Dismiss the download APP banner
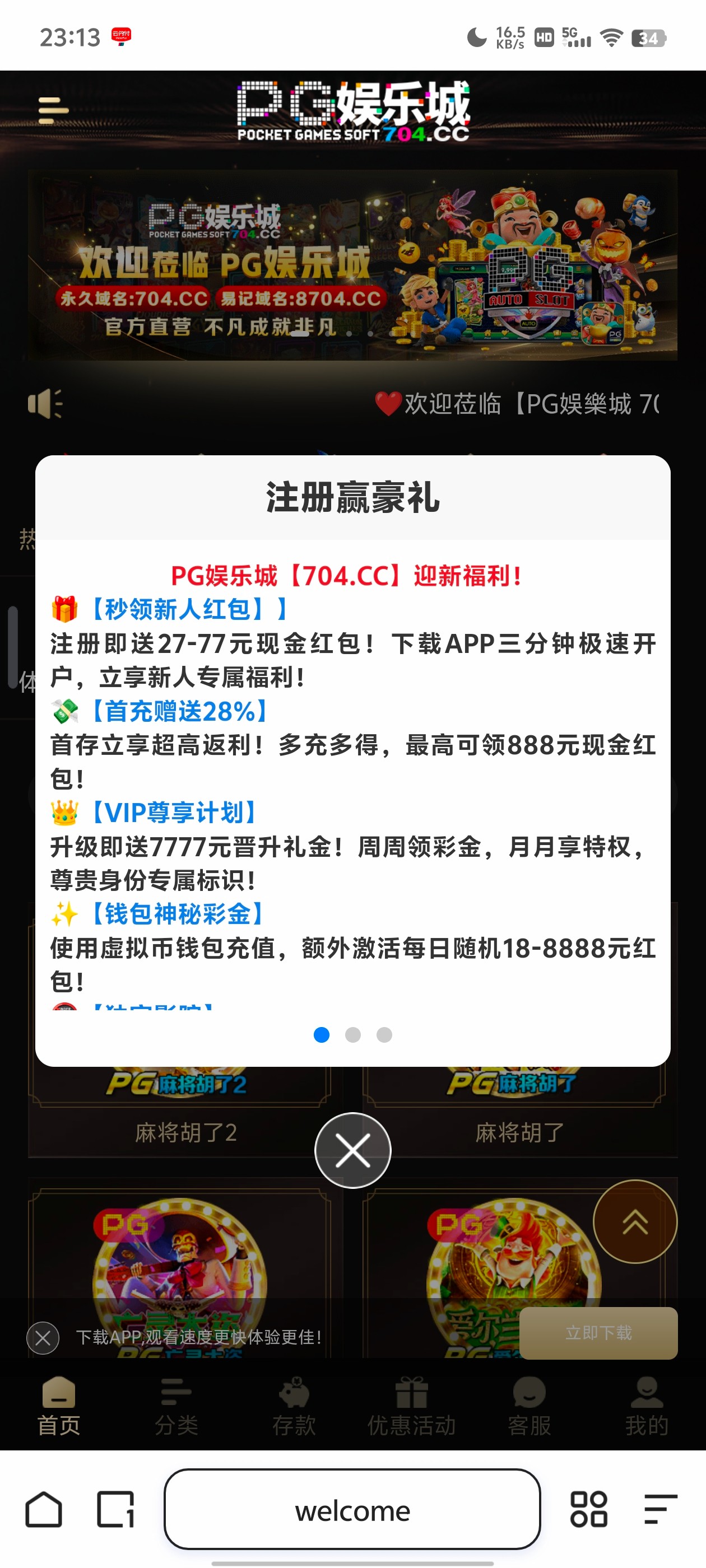The image size is (706, 1568). (x=43, y=1337)
